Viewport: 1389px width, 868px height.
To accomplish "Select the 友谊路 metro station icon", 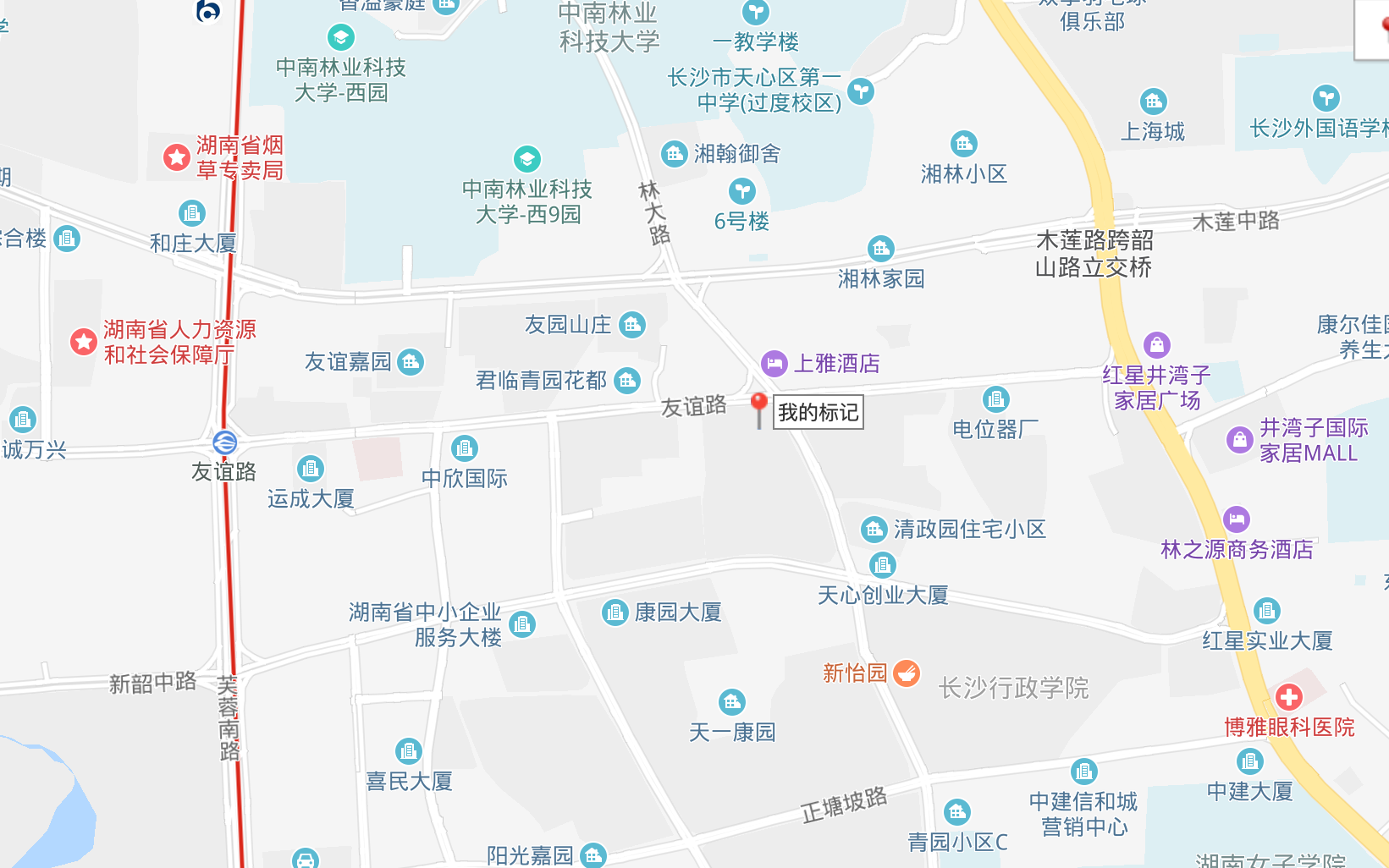I will click(x=224, y=442).
